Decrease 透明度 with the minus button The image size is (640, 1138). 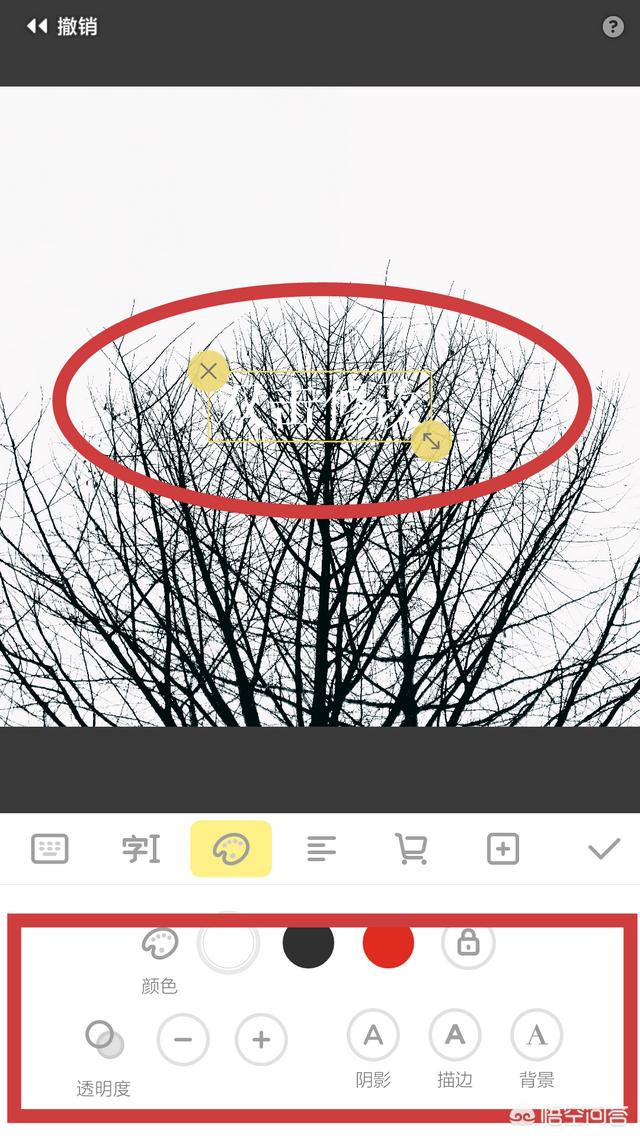coord(183,1039)
